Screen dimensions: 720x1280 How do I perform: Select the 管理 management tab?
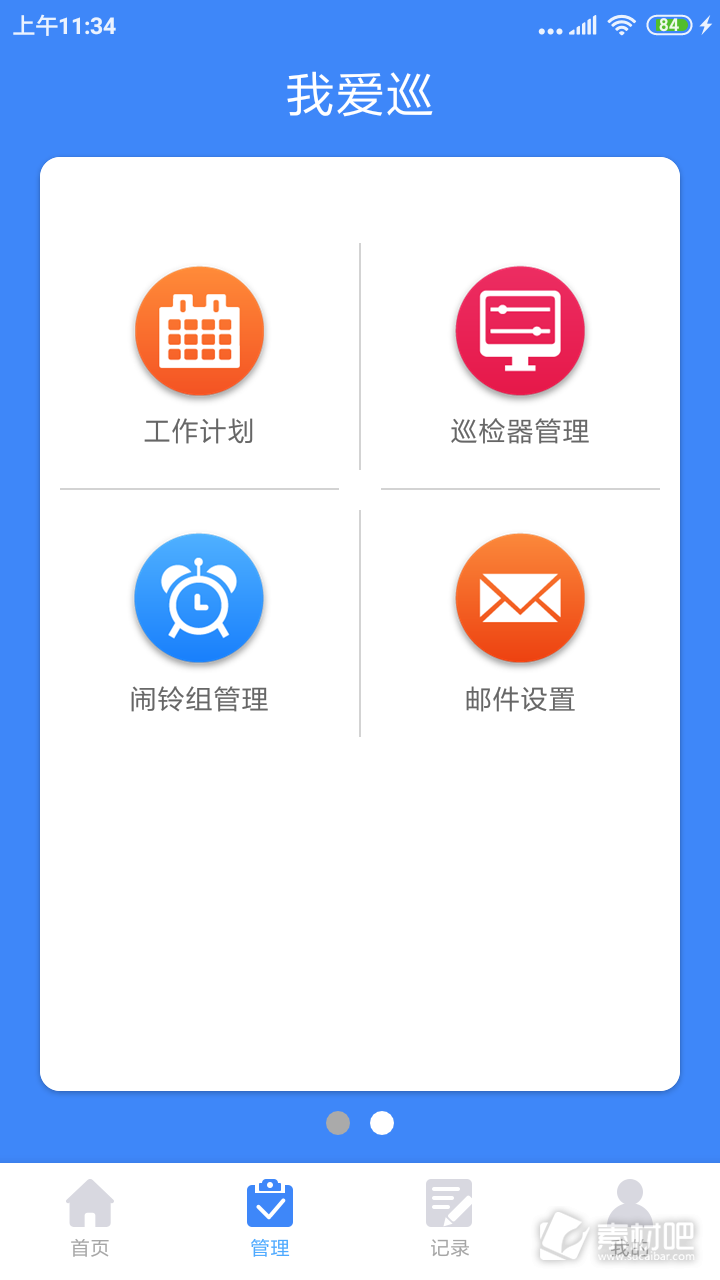(270, 1218)
